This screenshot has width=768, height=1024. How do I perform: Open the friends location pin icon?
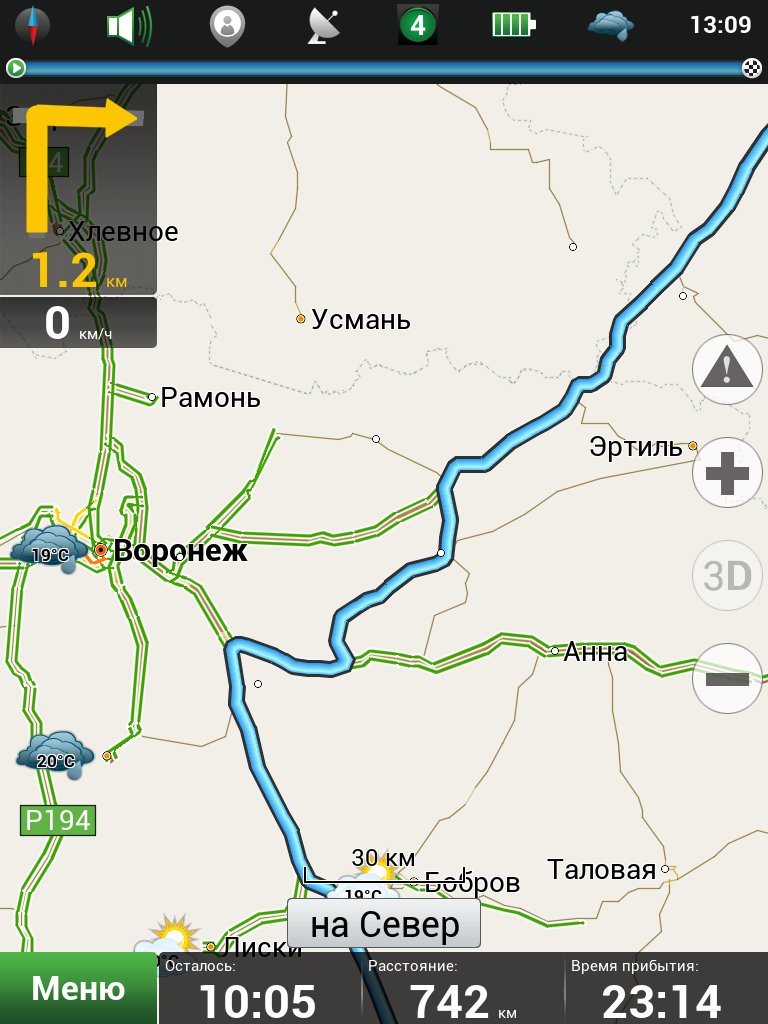tap(227, 25)
